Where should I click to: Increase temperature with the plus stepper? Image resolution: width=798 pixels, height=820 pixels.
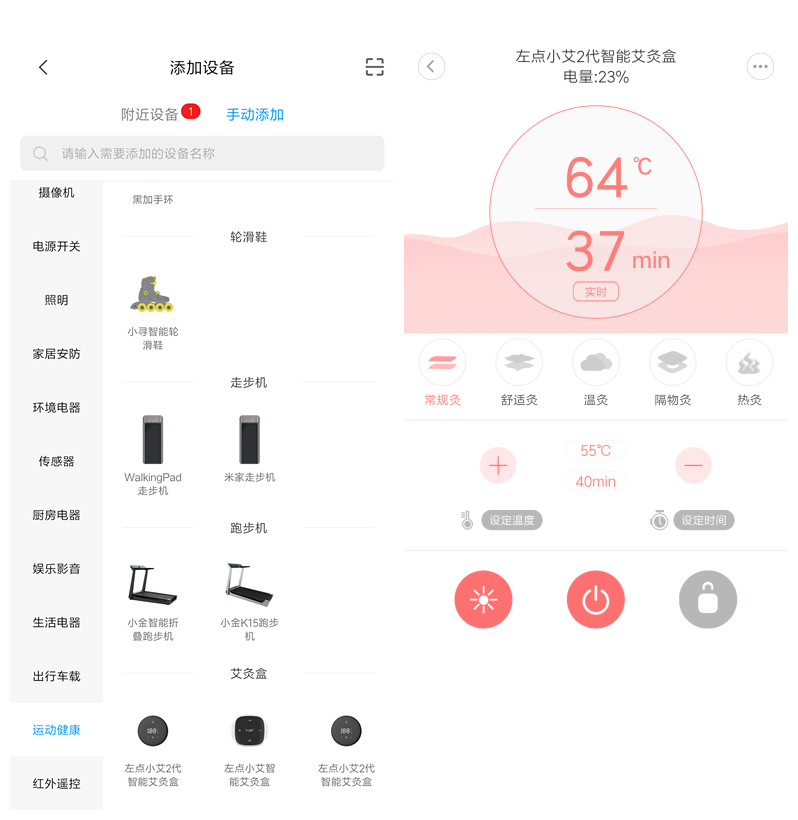pyautogui.click(x=498, y=465)
